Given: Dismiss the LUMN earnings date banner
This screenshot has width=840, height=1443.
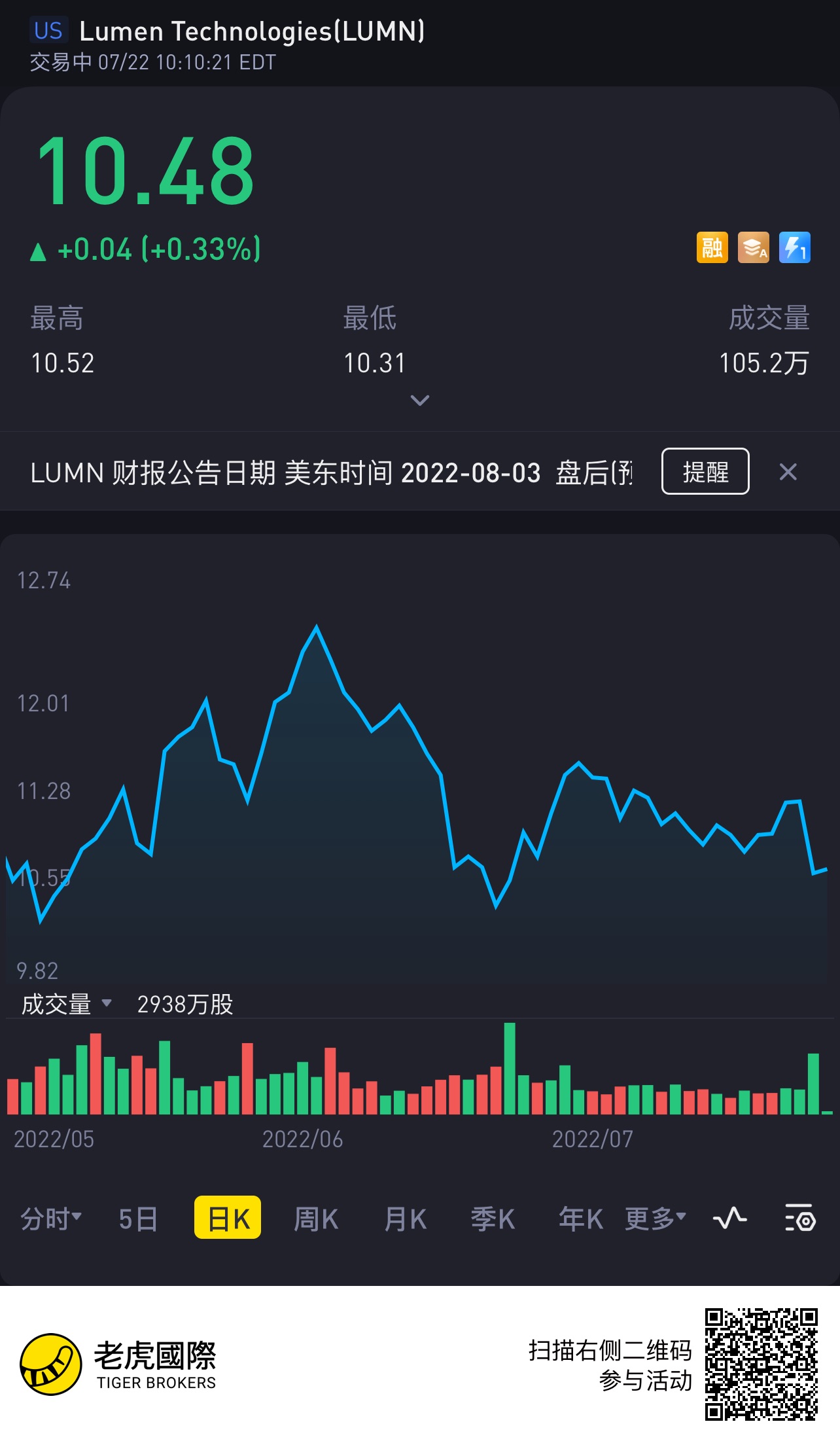Looking at the screenshot, I should tap(788, 472).
